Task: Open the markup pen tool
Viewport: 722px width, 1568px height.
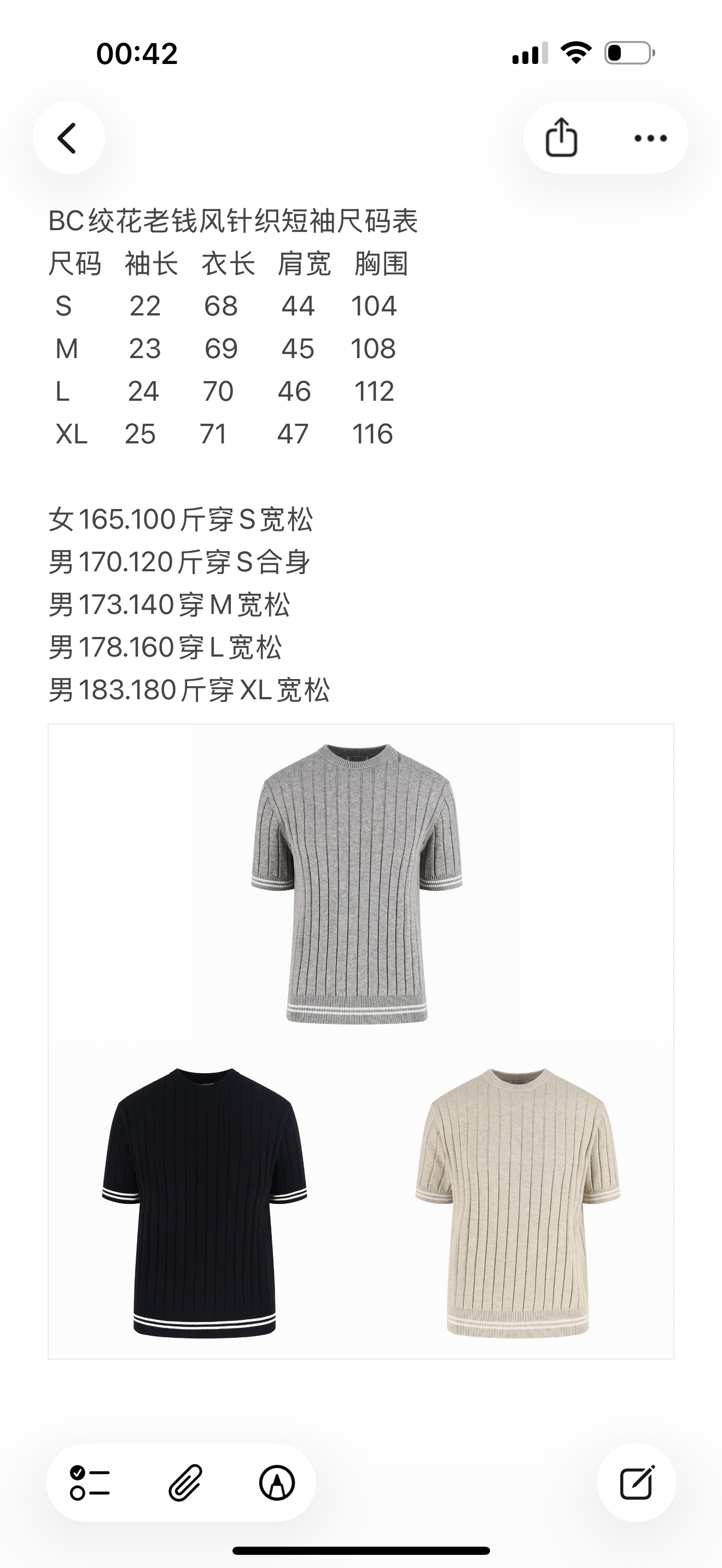Action: (x=278, y=1482)
